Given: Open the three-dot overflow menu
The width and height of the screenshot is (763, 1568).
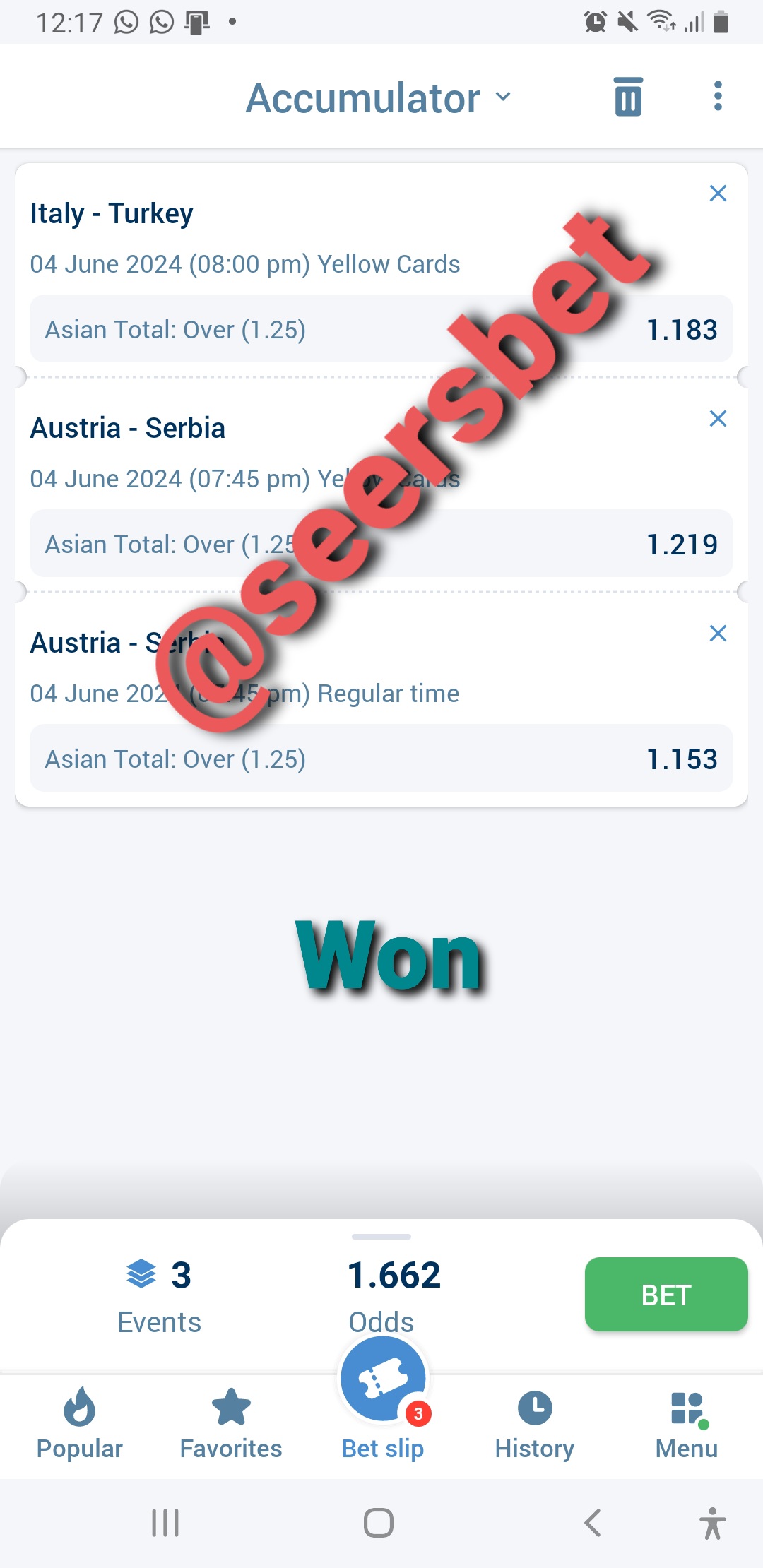Looking at the screenshot, I should pos(718,96).
